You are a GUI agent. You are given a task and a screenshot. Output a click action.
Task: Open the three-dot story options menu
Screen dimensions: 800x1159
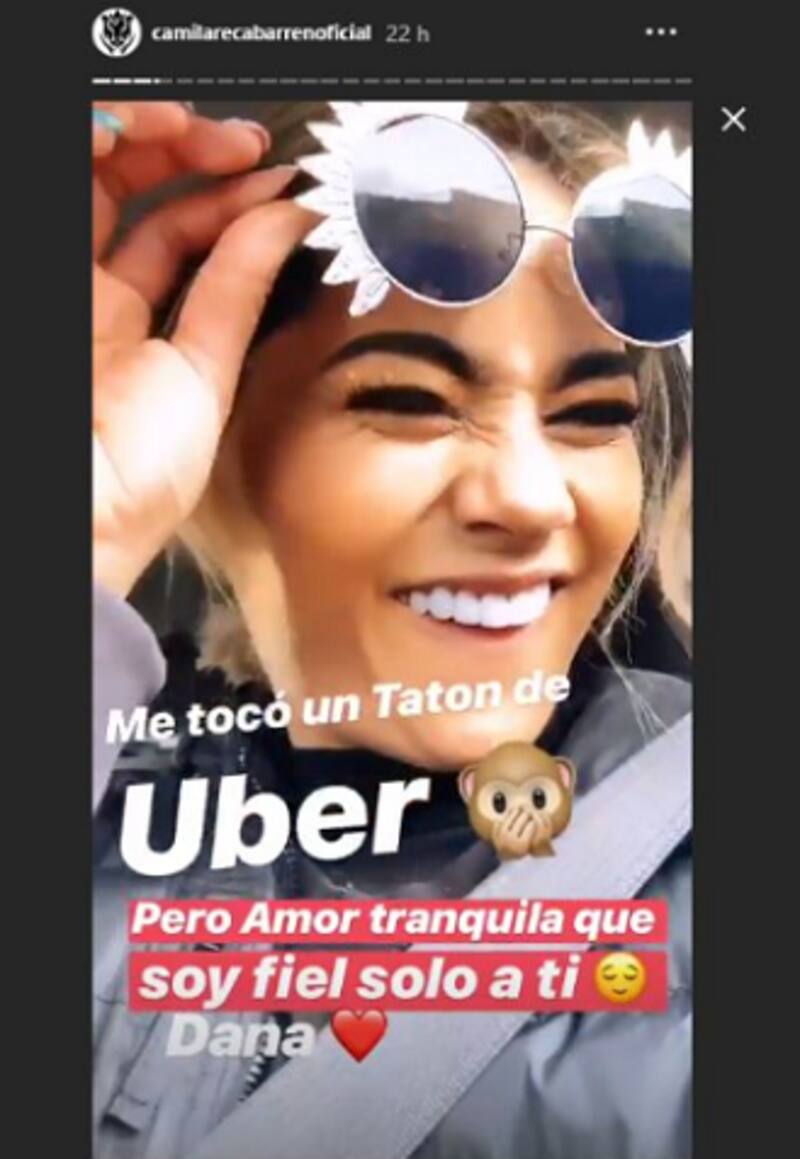click(x=661, y=33)
